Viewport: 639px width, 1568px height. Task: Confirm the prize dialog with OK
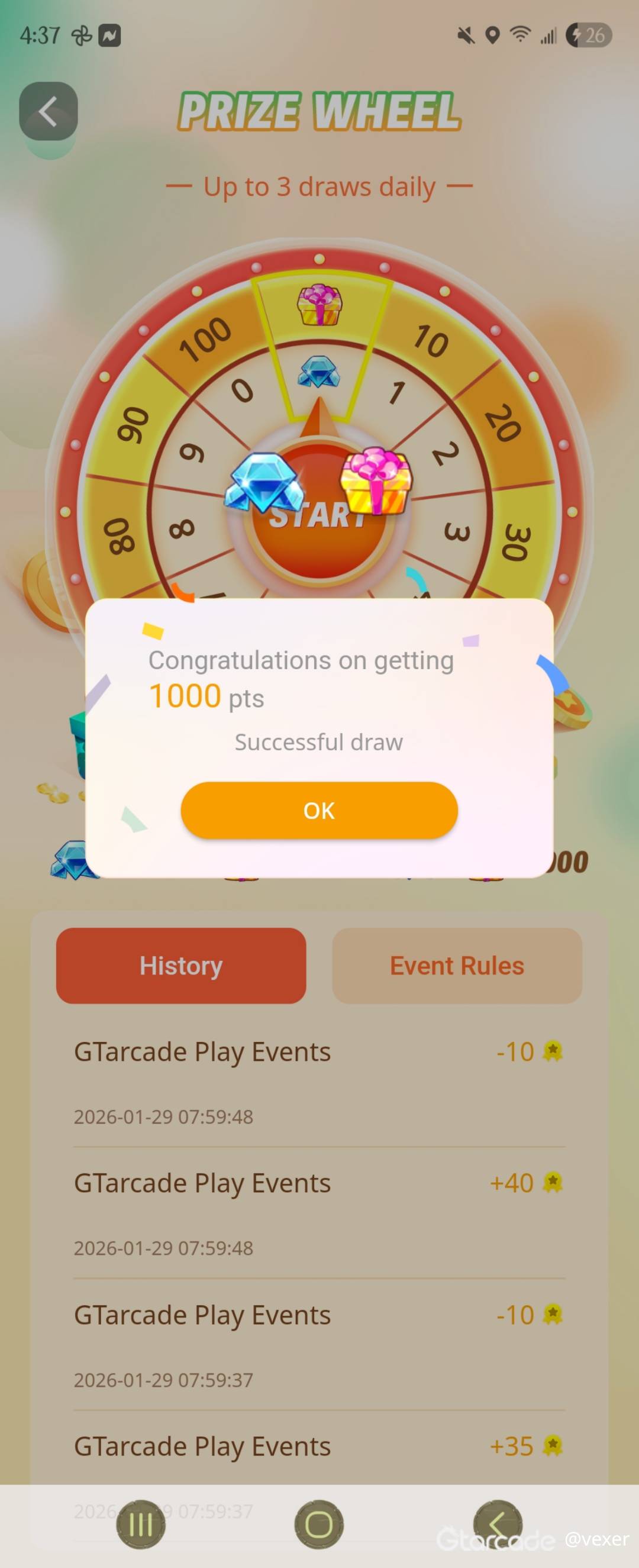319,810
